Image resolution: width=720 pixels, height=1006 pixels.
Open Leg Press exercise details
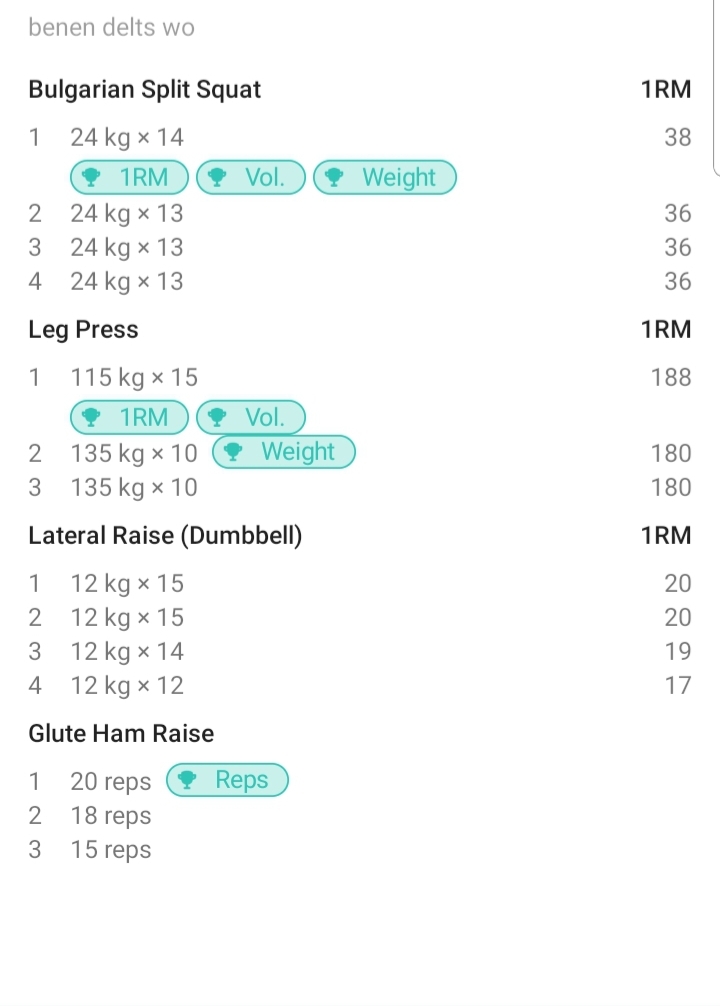point(83,329)
